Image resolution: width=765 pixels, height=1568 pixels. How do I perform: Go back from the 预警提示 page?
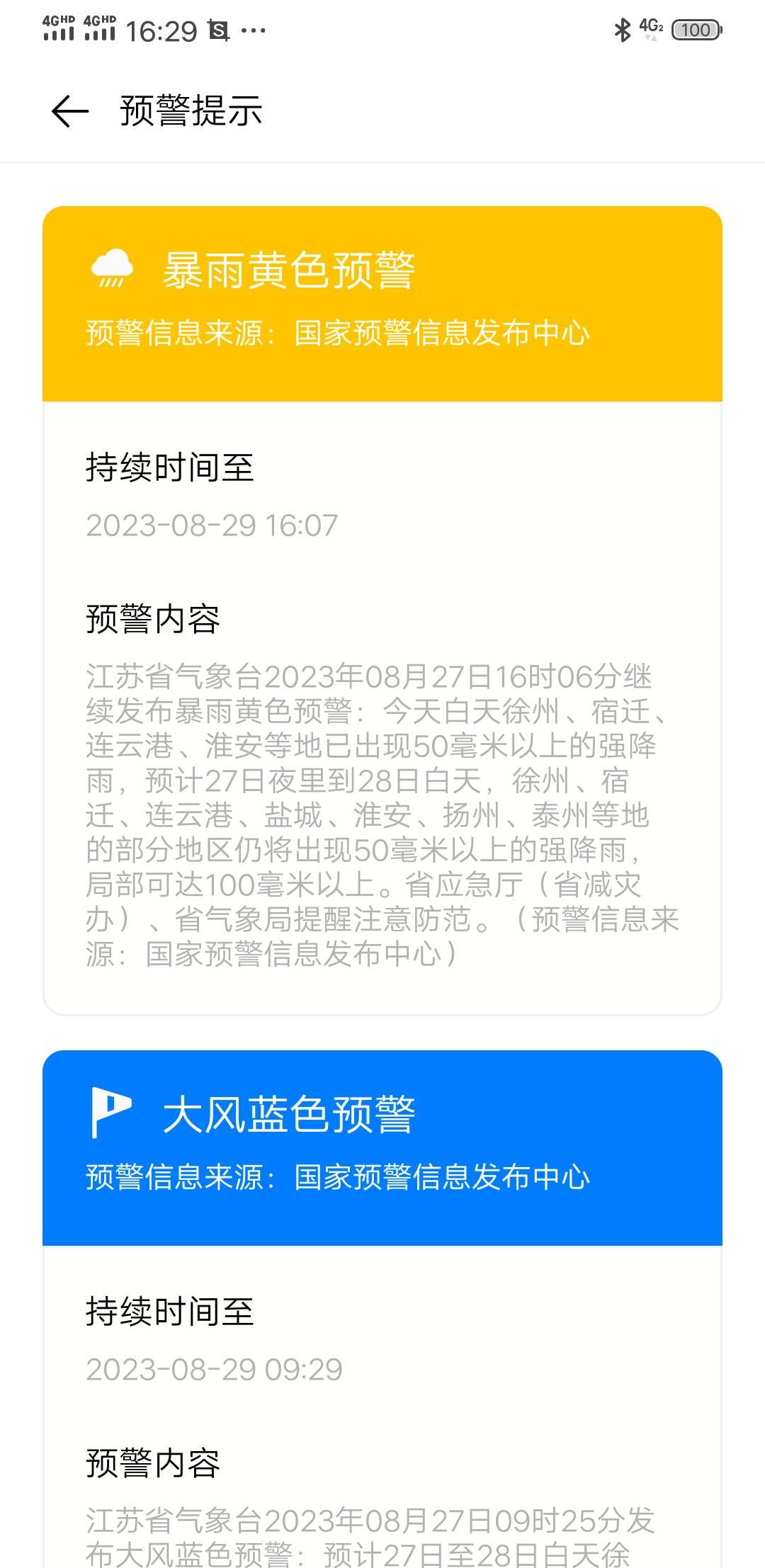pos(69,111)
